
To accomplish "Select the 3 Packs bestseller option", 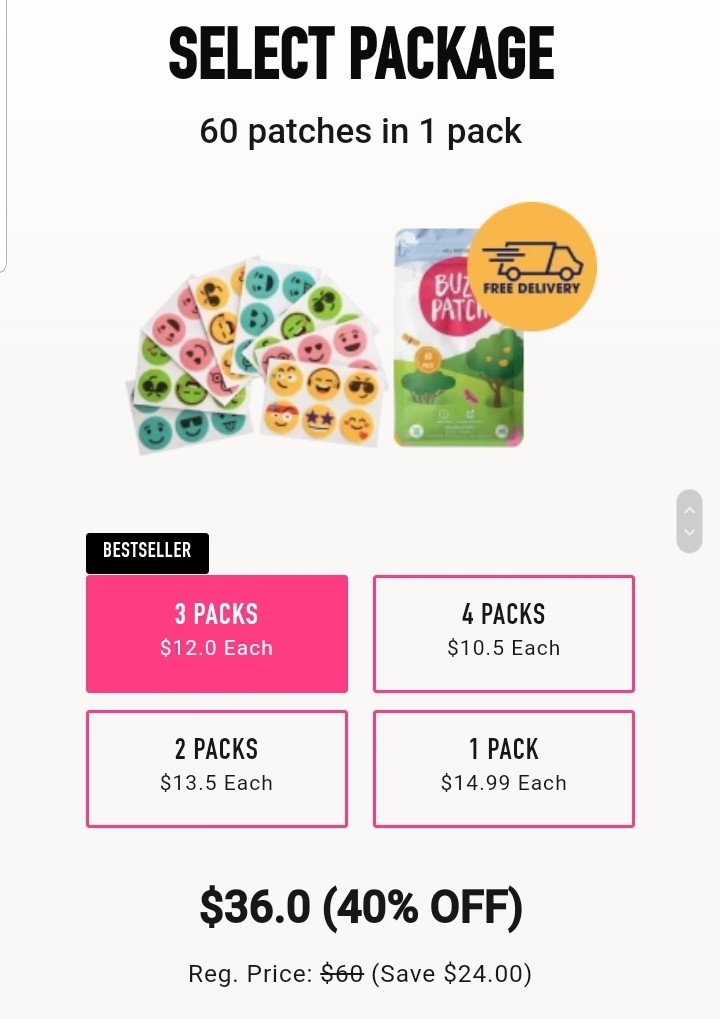I will point(216,633).
